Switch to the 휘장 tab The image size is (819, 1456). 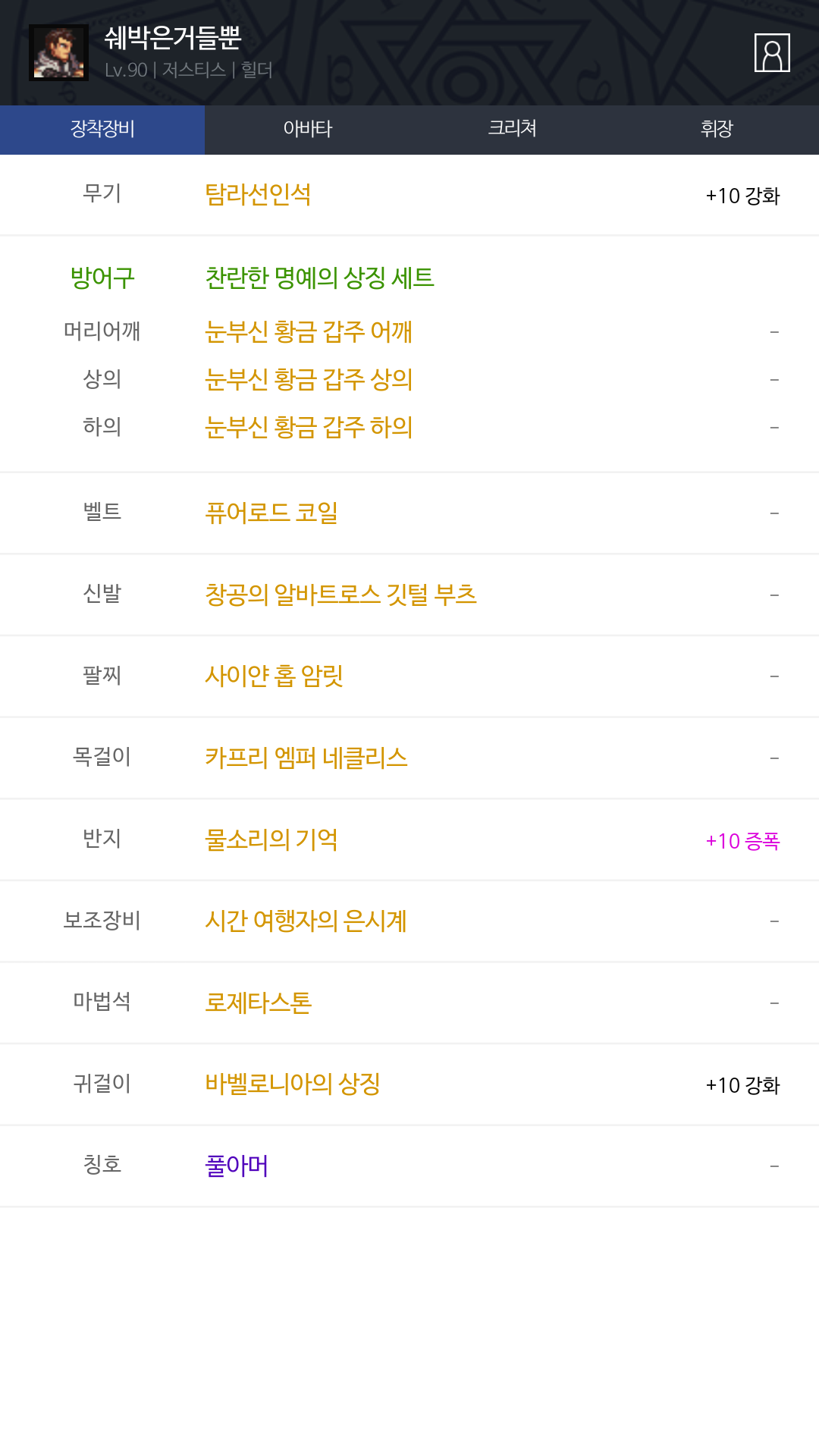(717, 130)
